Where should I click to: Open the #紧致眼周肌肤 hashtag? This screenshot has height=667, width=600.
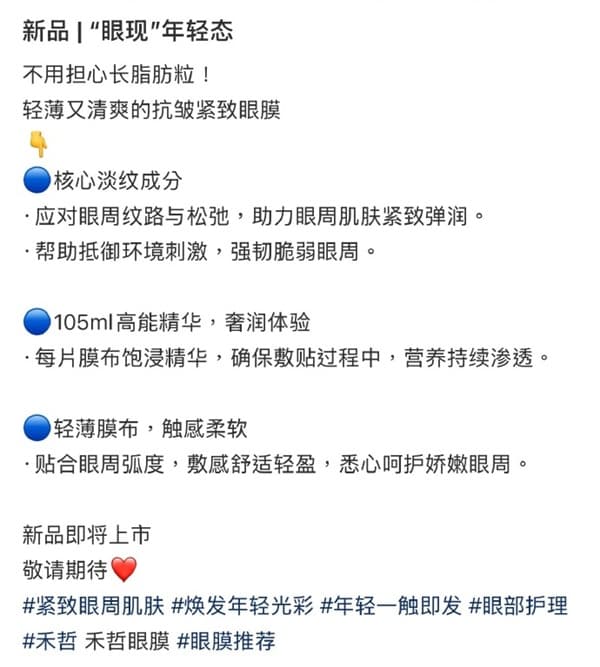[92, 606]
